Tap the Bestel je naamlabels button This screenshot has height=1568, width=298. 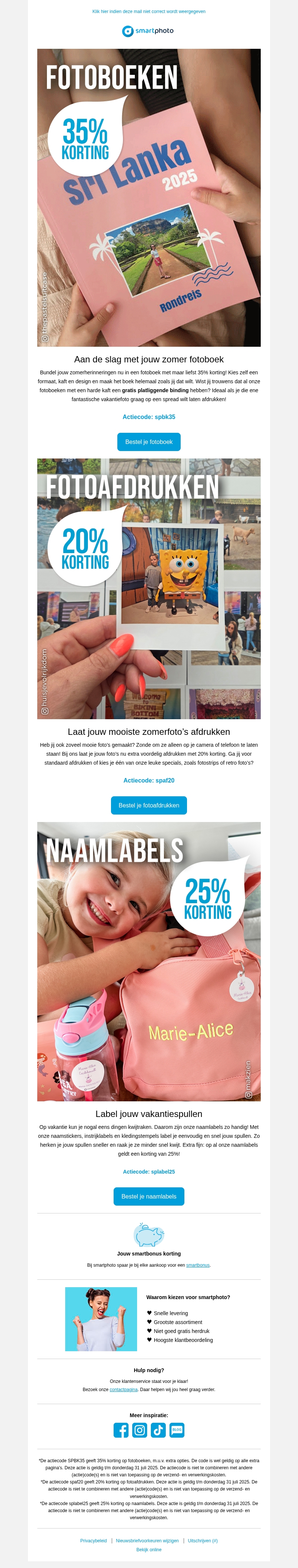(x=148, y=1196)
